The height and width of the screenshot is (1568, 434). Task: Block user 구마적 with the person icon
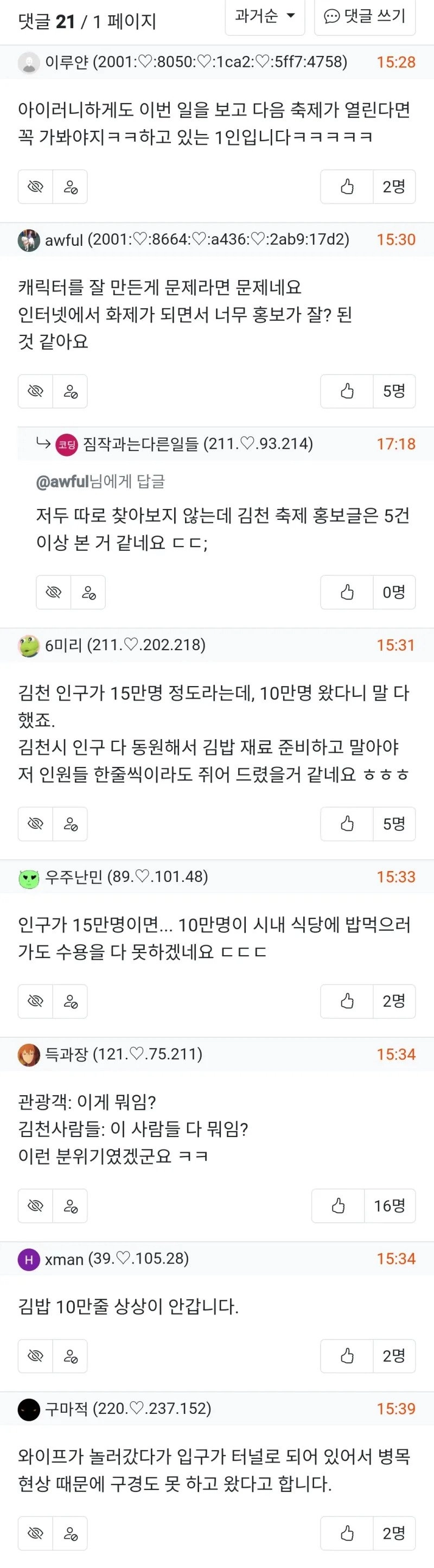coord(71,1533)
